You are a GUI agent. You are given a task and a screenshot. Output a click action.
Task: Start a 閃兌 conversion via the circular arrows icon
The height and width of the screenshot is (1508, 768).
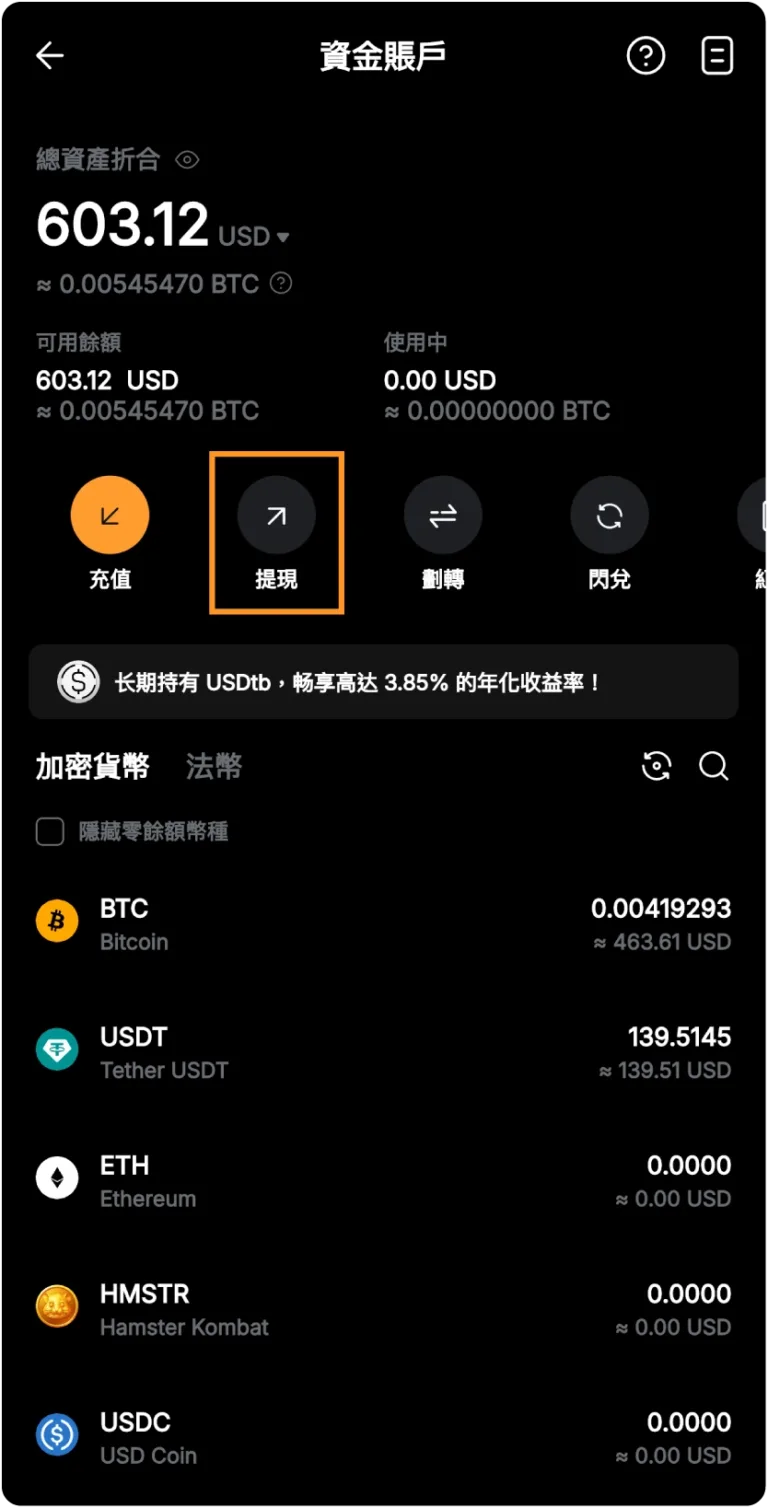(609, 514)
